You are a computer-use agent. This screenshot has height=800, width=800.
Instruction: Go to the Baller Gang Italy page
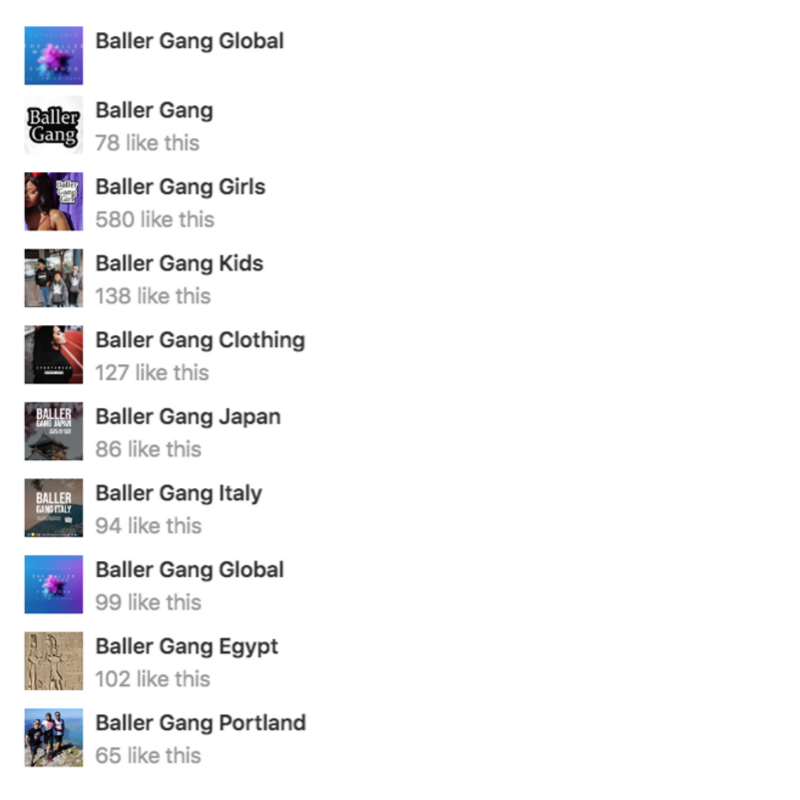(x=178, y=493)
